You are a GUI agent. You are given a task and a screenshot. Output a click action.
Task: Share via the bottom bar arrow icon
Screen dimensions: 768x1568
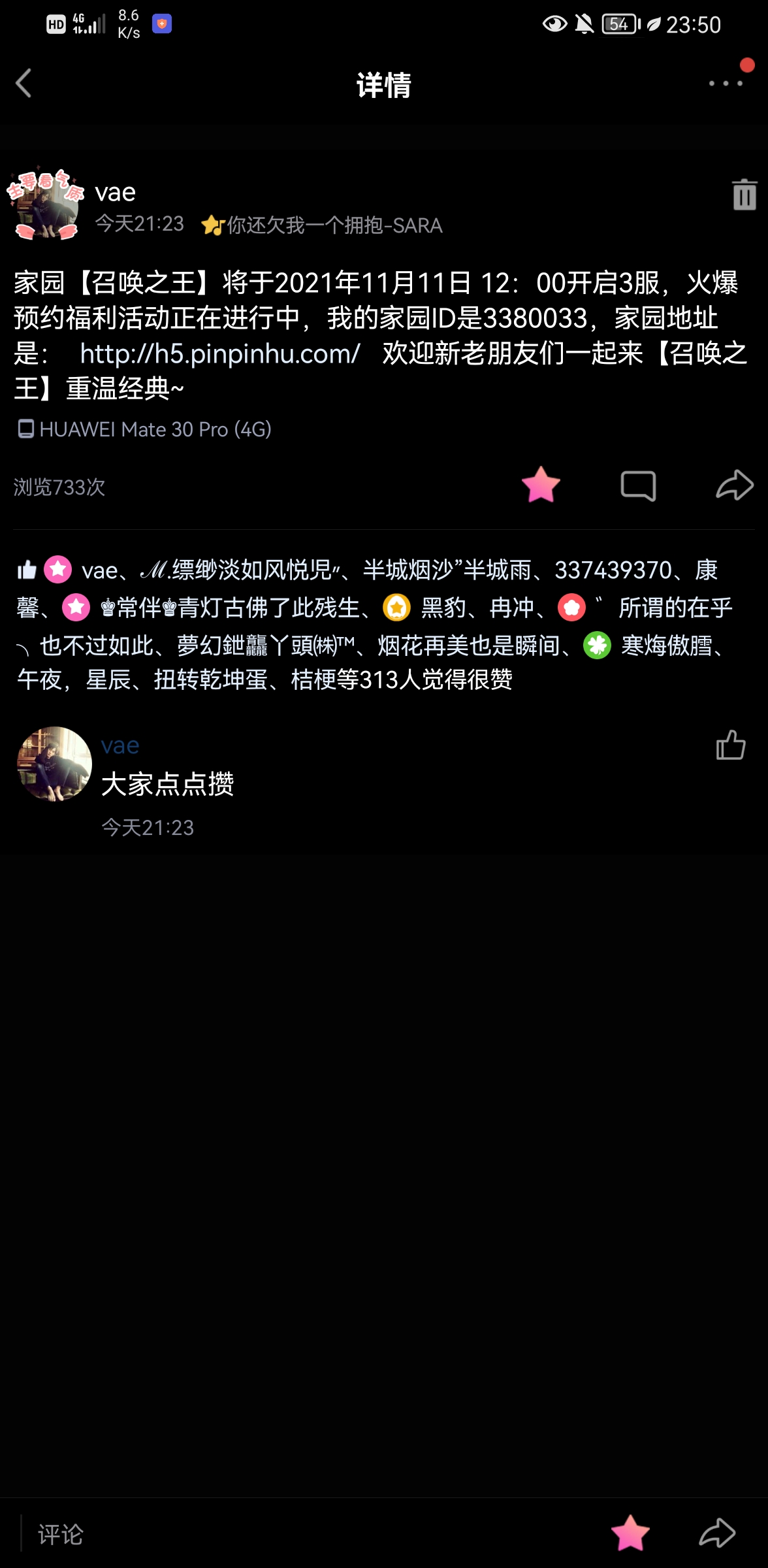coord(717,1533)
